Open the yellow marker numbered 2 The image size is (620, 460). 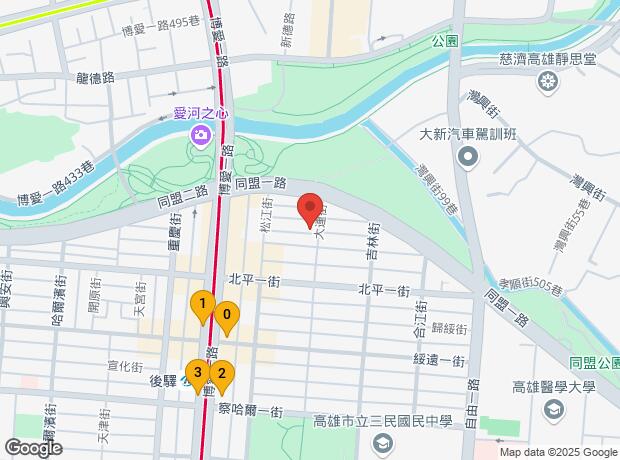[221, 375]
